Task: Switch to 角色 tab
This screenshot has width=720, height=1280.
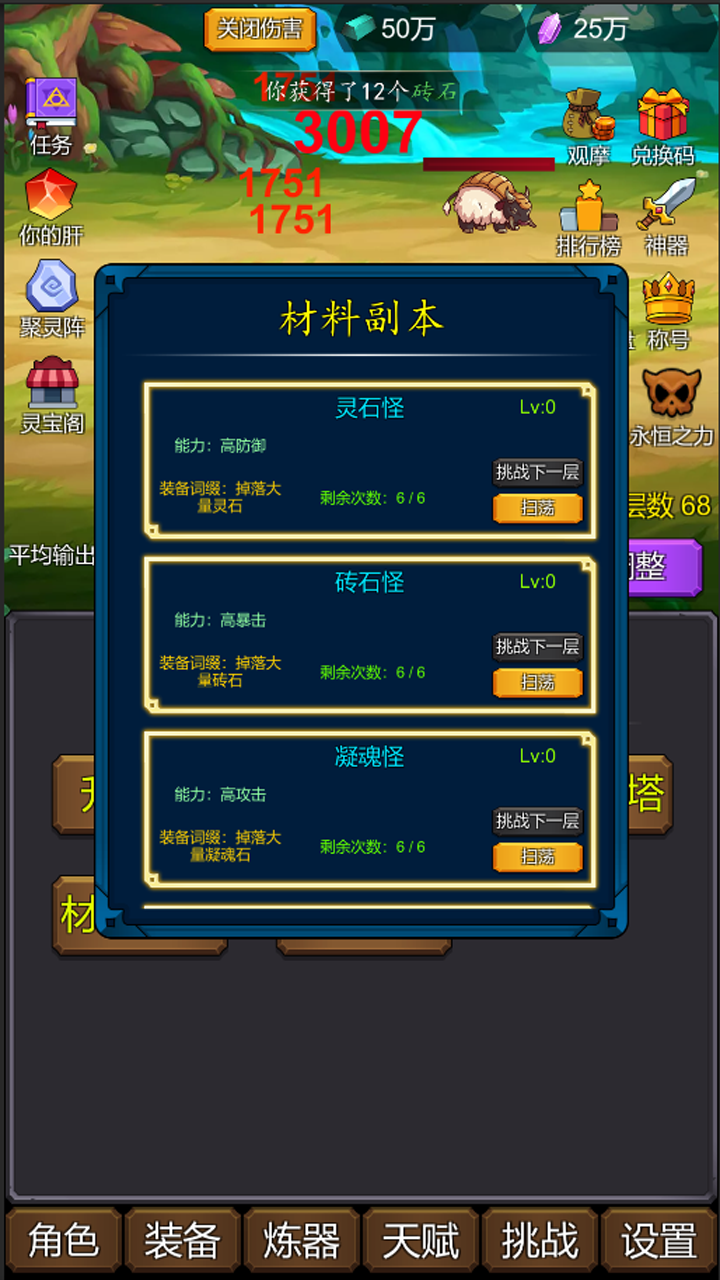Action: pos(63,1241)
